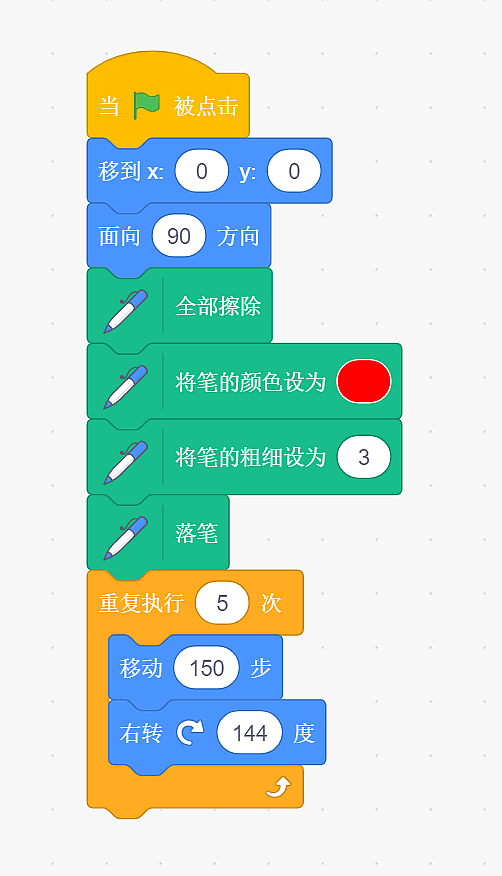Change repeat count 5 in 重复执行 block
This screenshot has width=502, height=876.
point(222,603)
